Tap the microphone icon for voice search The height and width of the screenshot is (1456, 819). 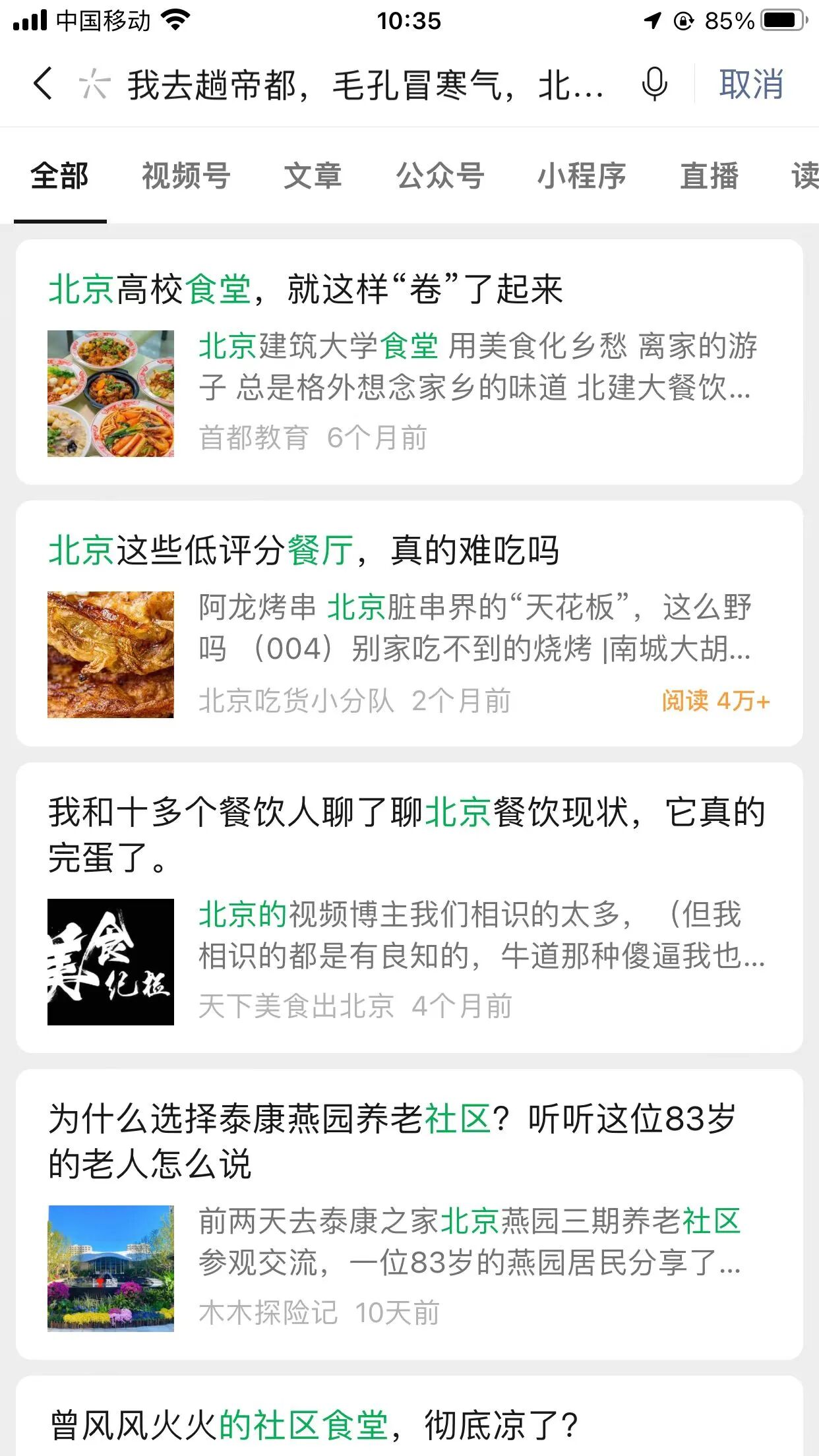(654, 84)
